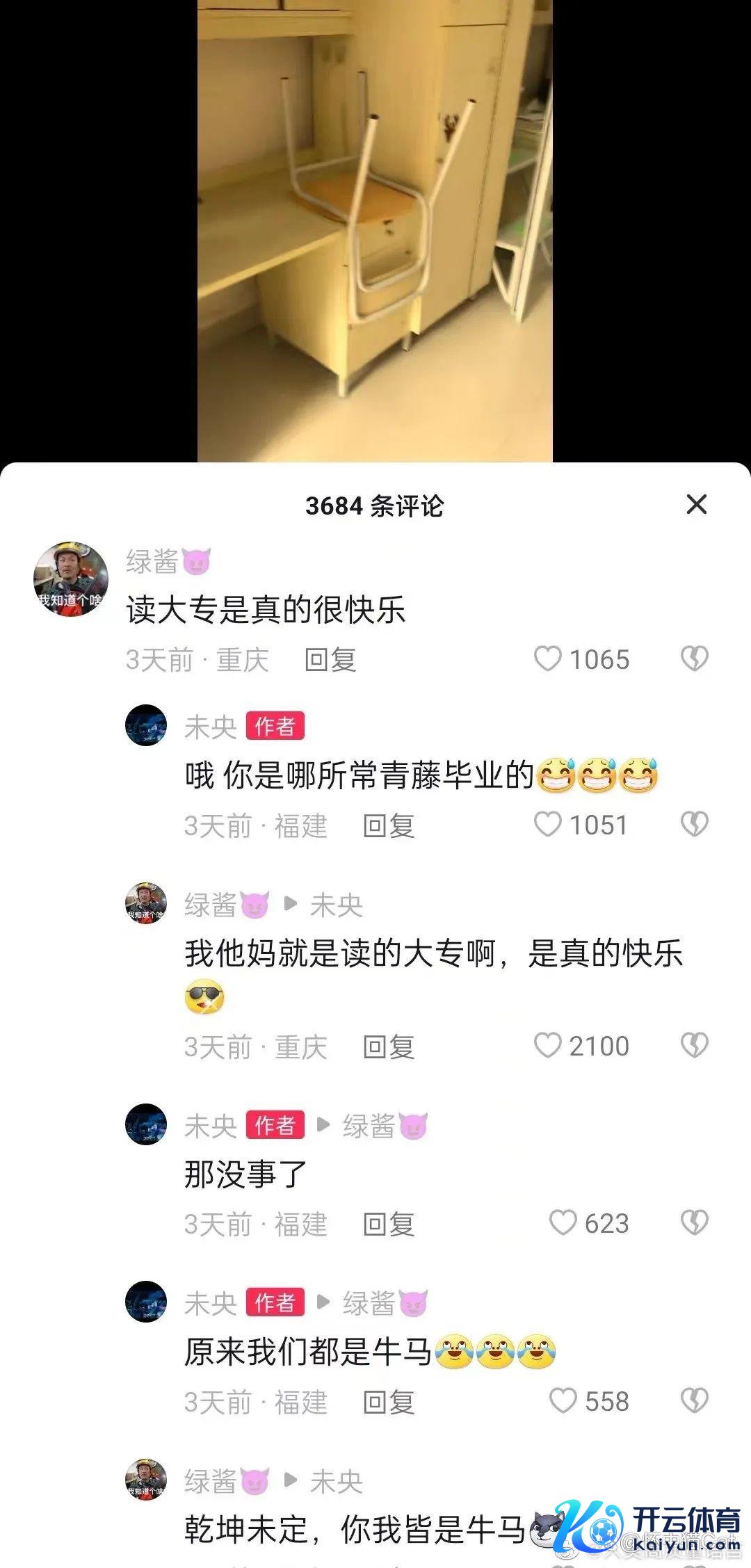751x1568 pixels.
Task: Open 绿酱's avatar beside '乾坤未定' comment
Action: click(x=146, y=1480)
